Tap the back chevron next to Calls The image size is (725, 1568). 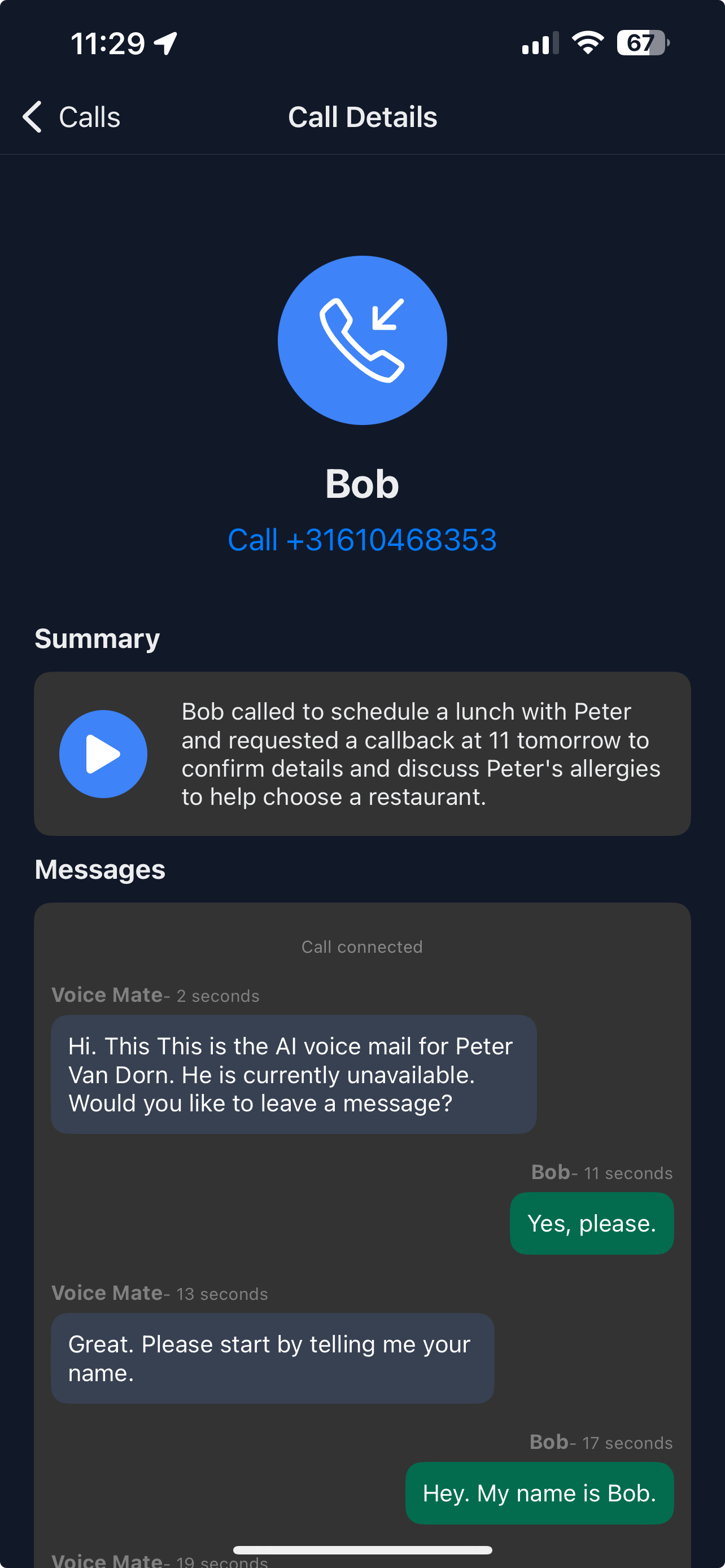(x=32, y=116)
